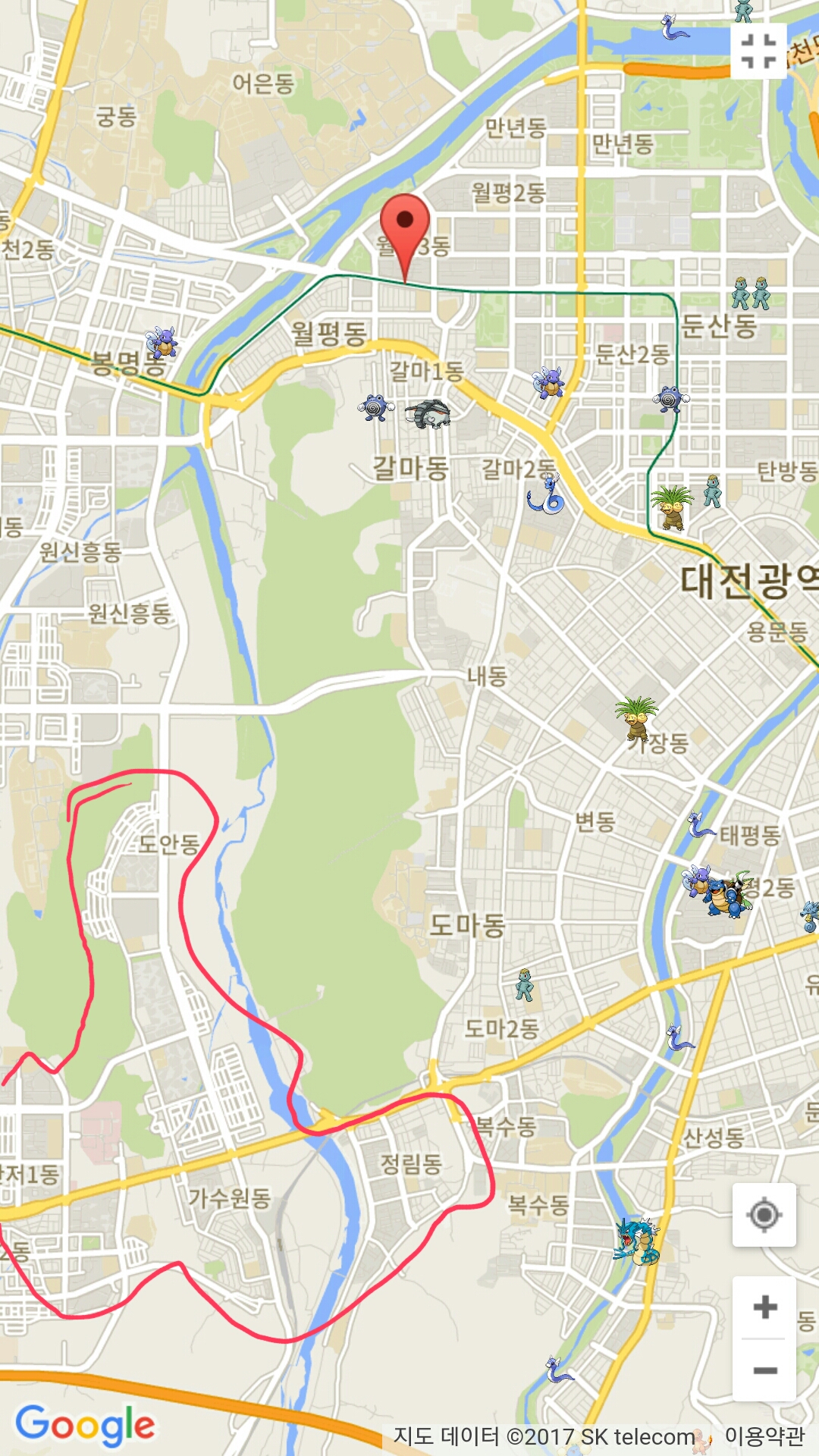Zoom out with the minus button
This screenshot has height=1456, width=819.
[764, 1370]
